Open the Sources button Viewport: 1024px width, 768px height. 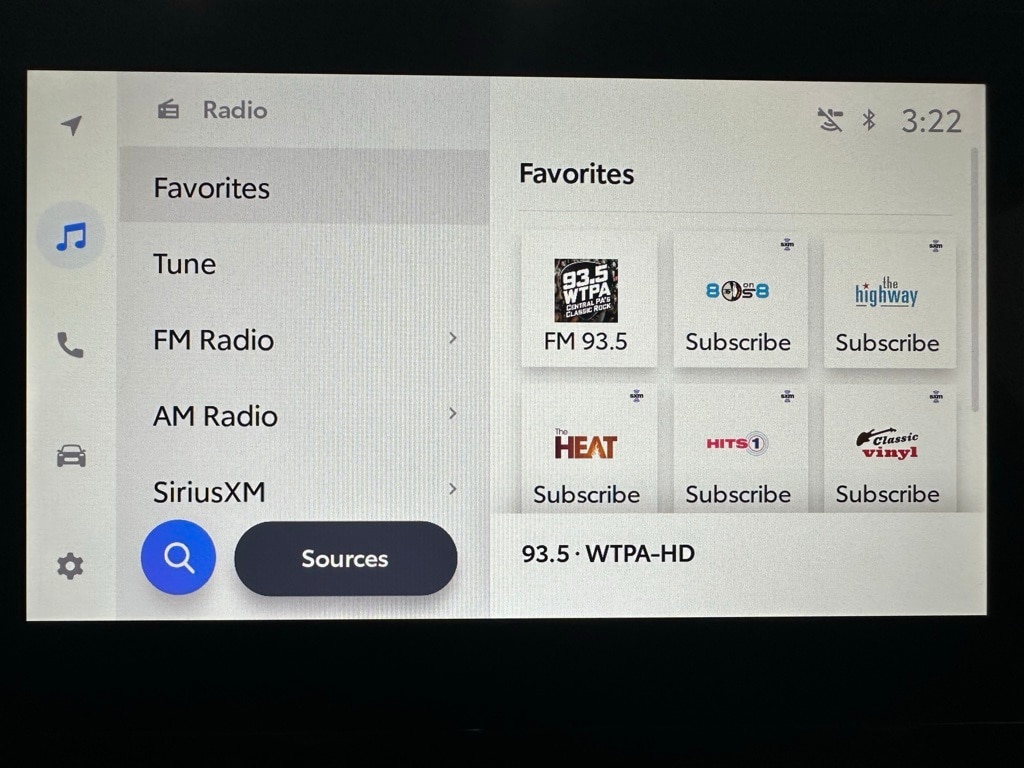coord(345,559)
